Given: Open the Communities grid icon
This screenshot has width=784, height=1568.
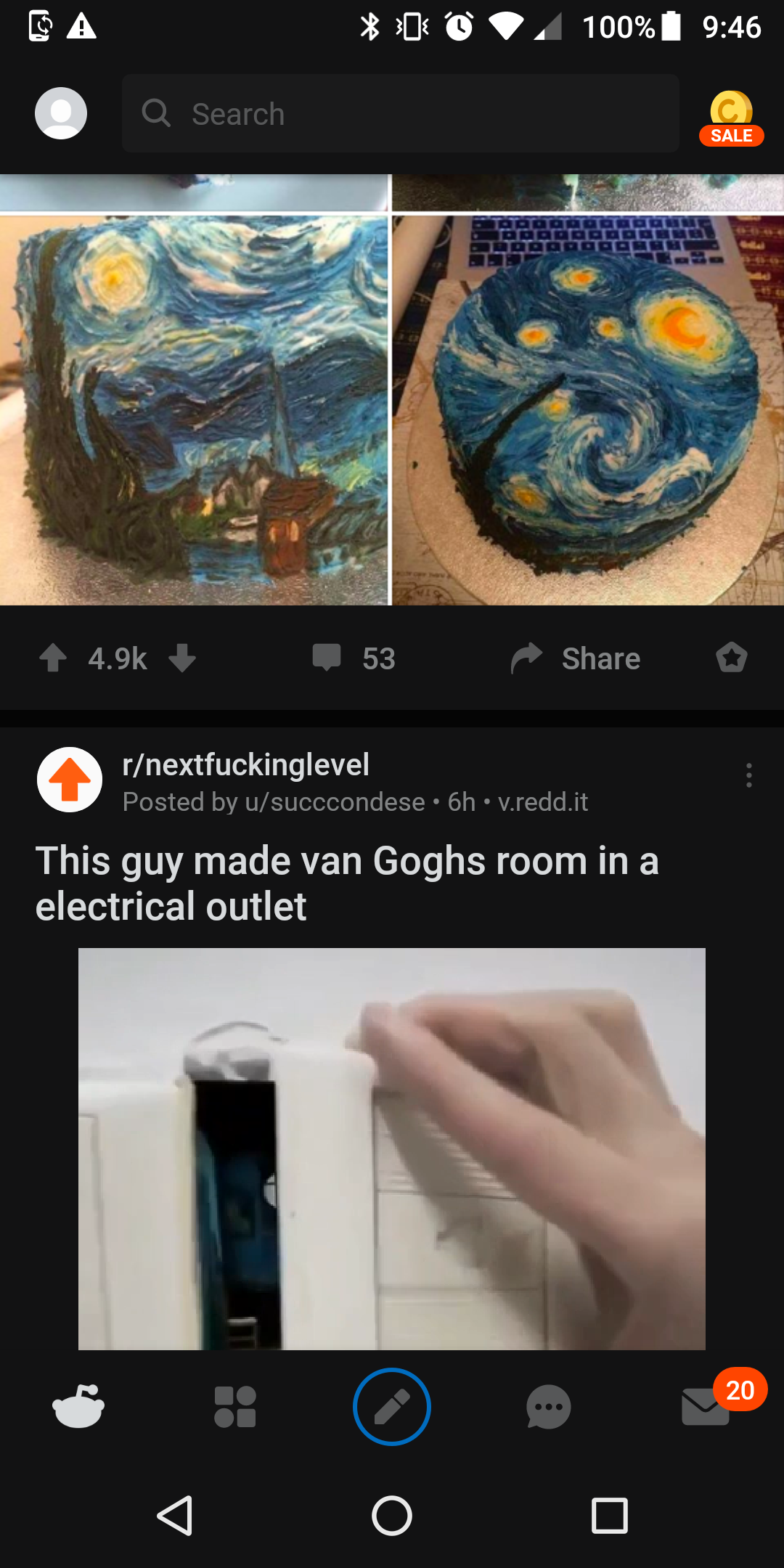Looking at the screenshot, I should pos(234,1406).
